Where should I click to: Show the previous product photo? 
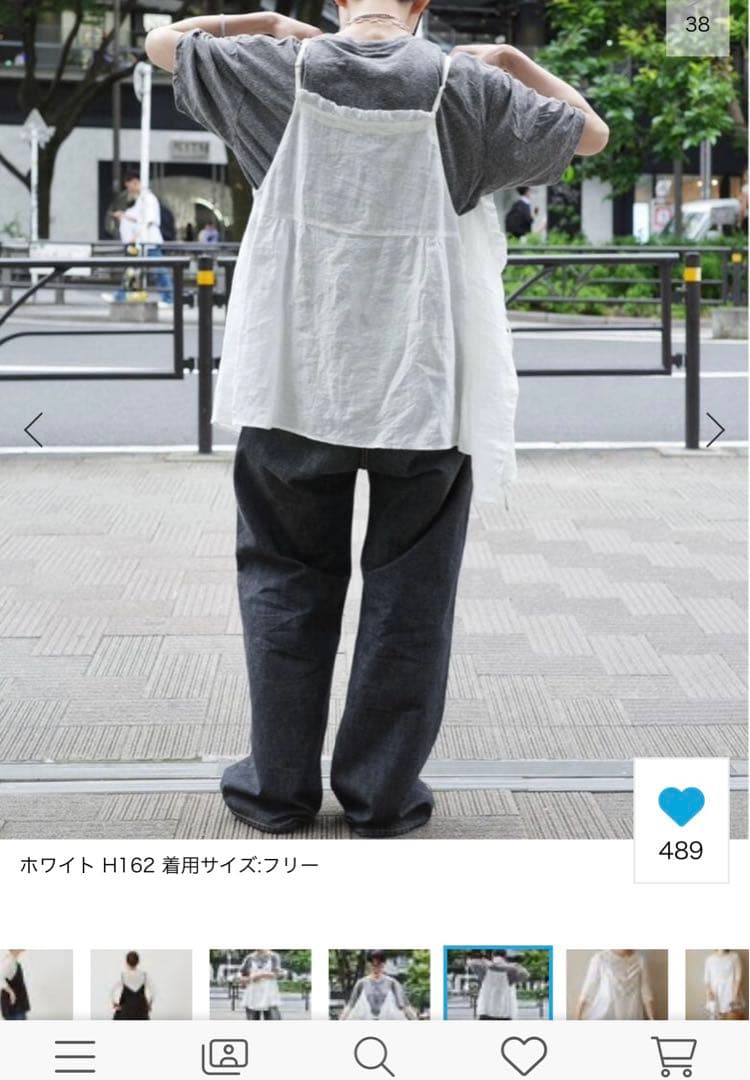(33, 430)
